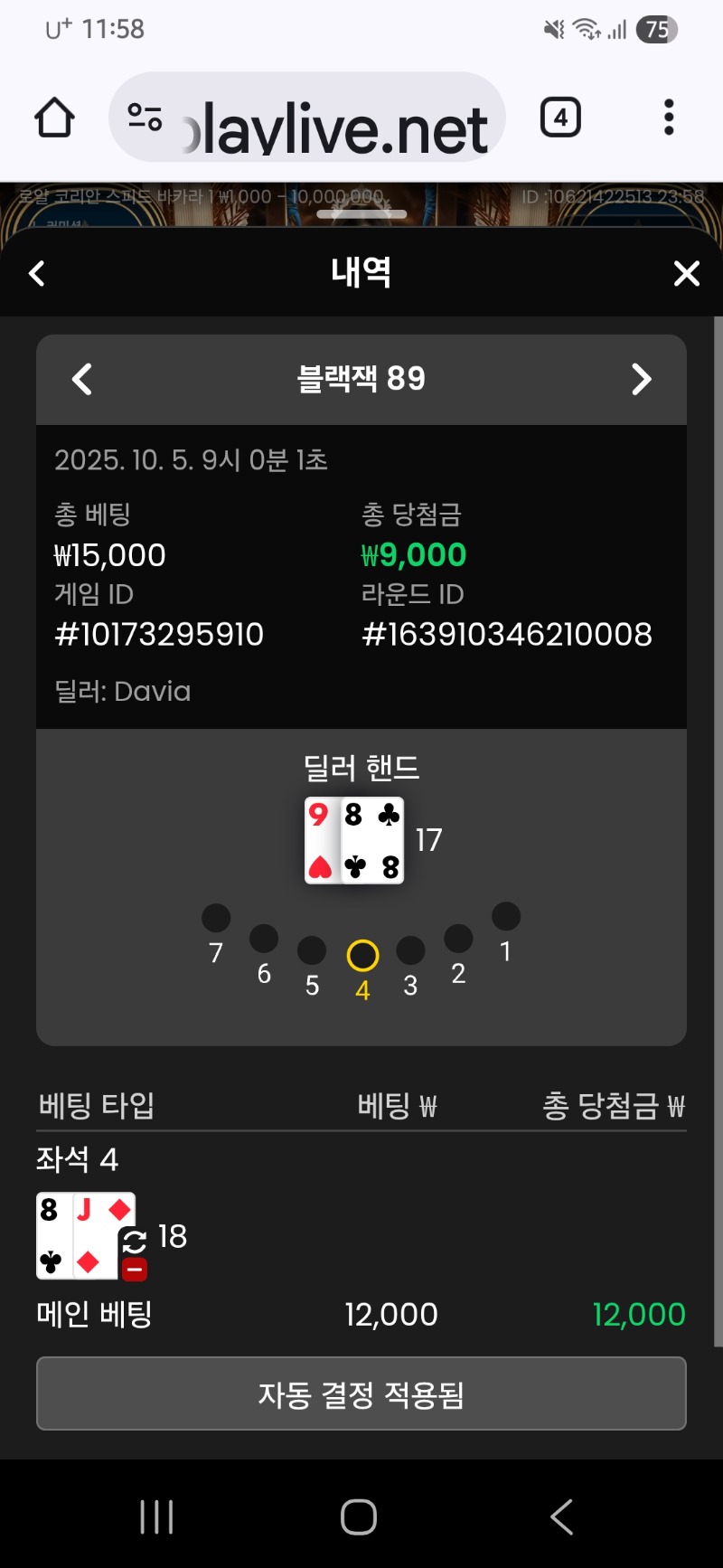The image size is (723, 1568).
Task: Open the browser tab switcher
Action: point(560,118)
